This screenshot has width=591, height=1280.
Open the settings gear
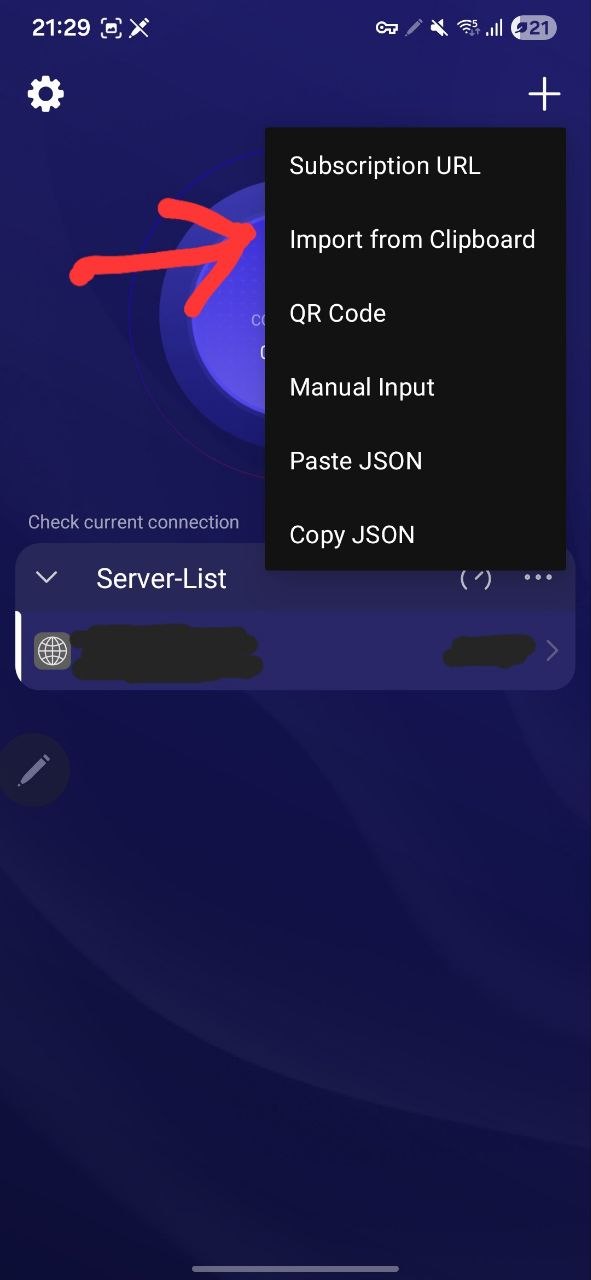(45, 95)
